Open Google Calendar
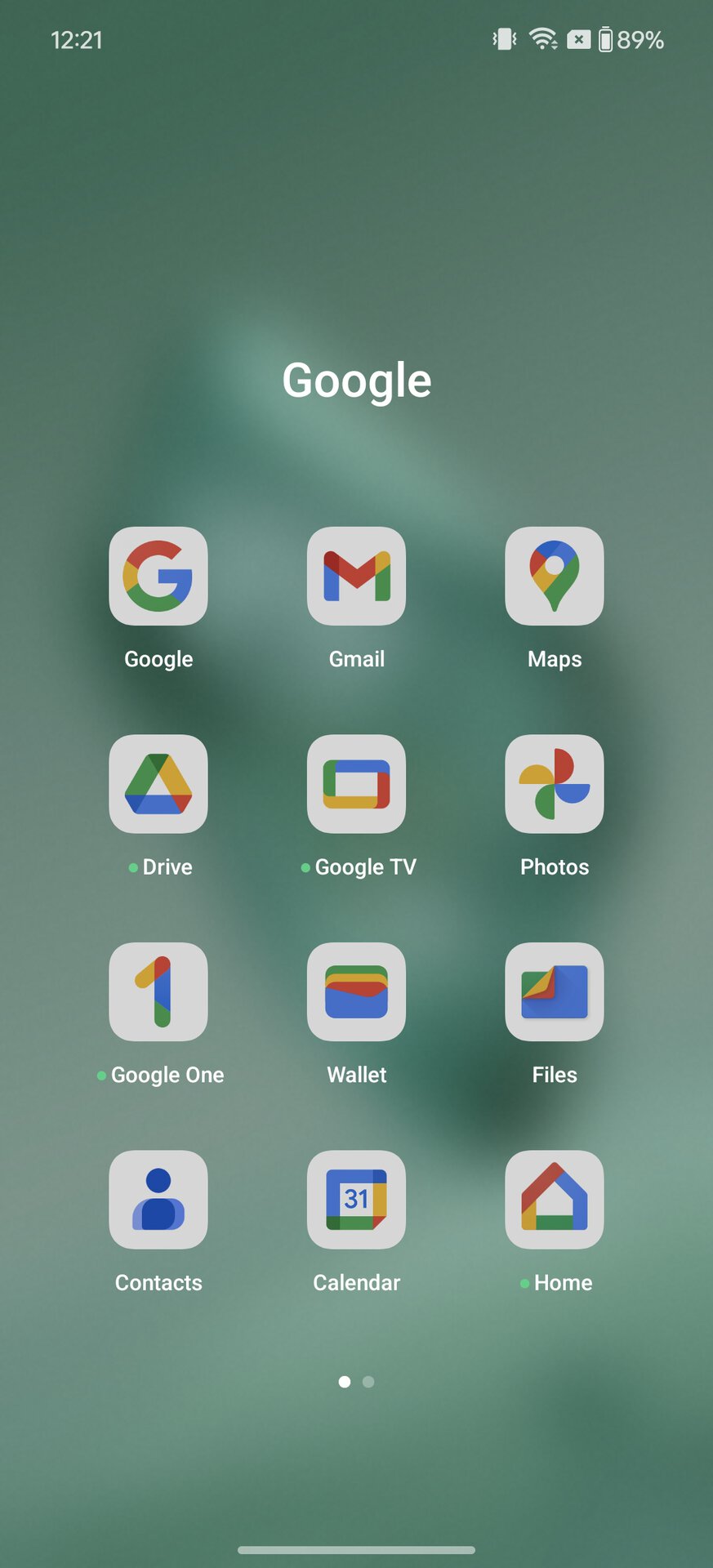The width and height of the screenshot is (713, 1568). 356,1200
